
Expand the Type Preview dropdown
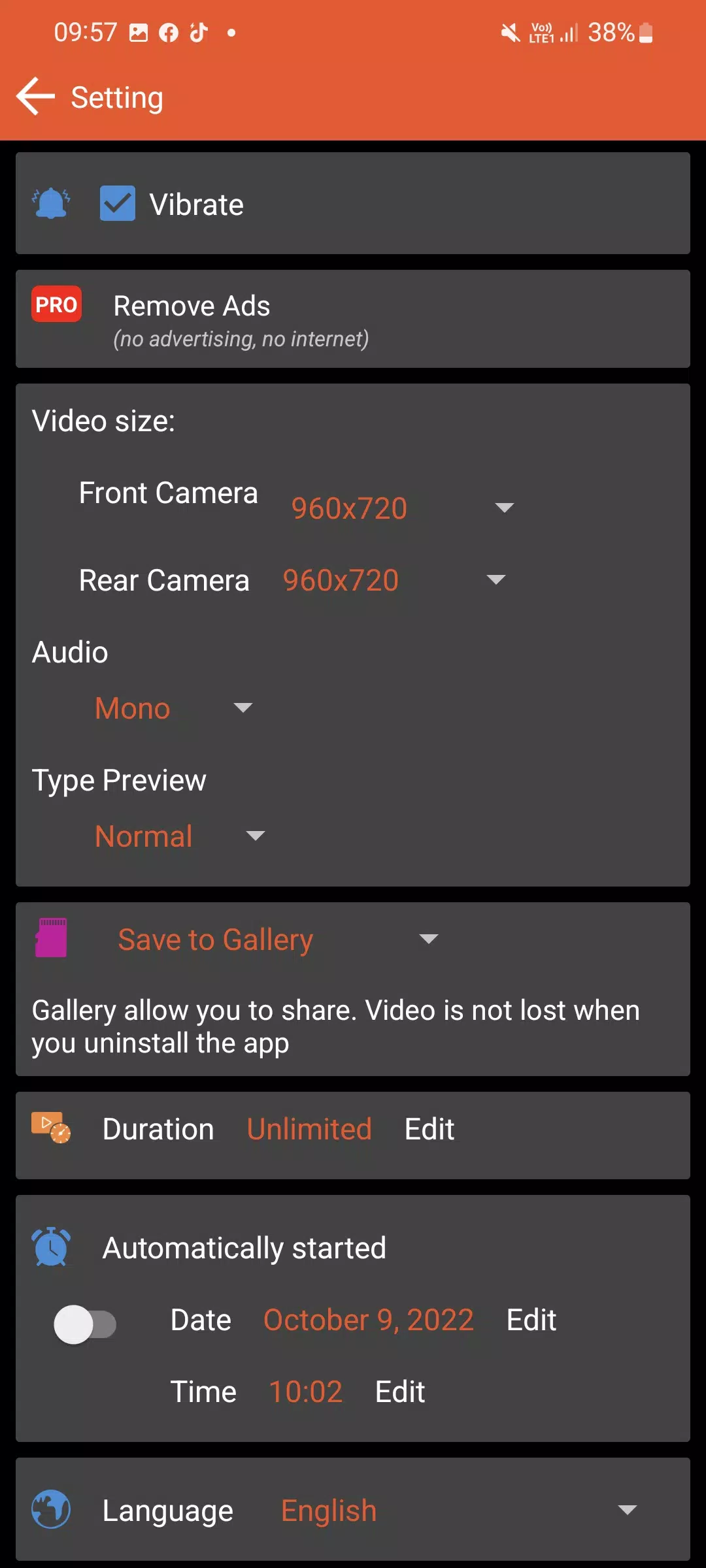pos(180,836)
